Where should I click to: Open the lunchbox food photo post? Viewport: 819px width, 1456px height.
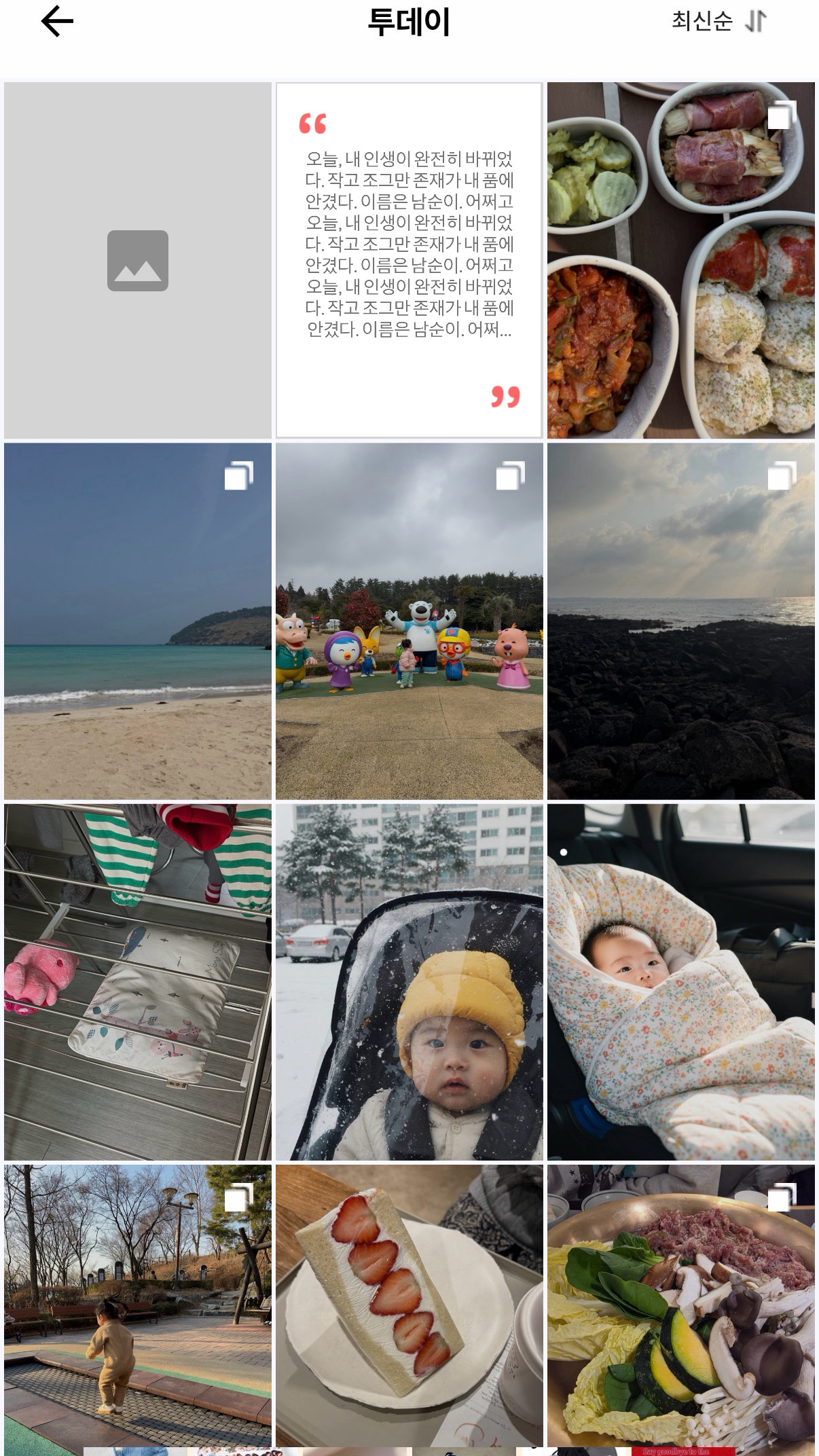[680, 261]
